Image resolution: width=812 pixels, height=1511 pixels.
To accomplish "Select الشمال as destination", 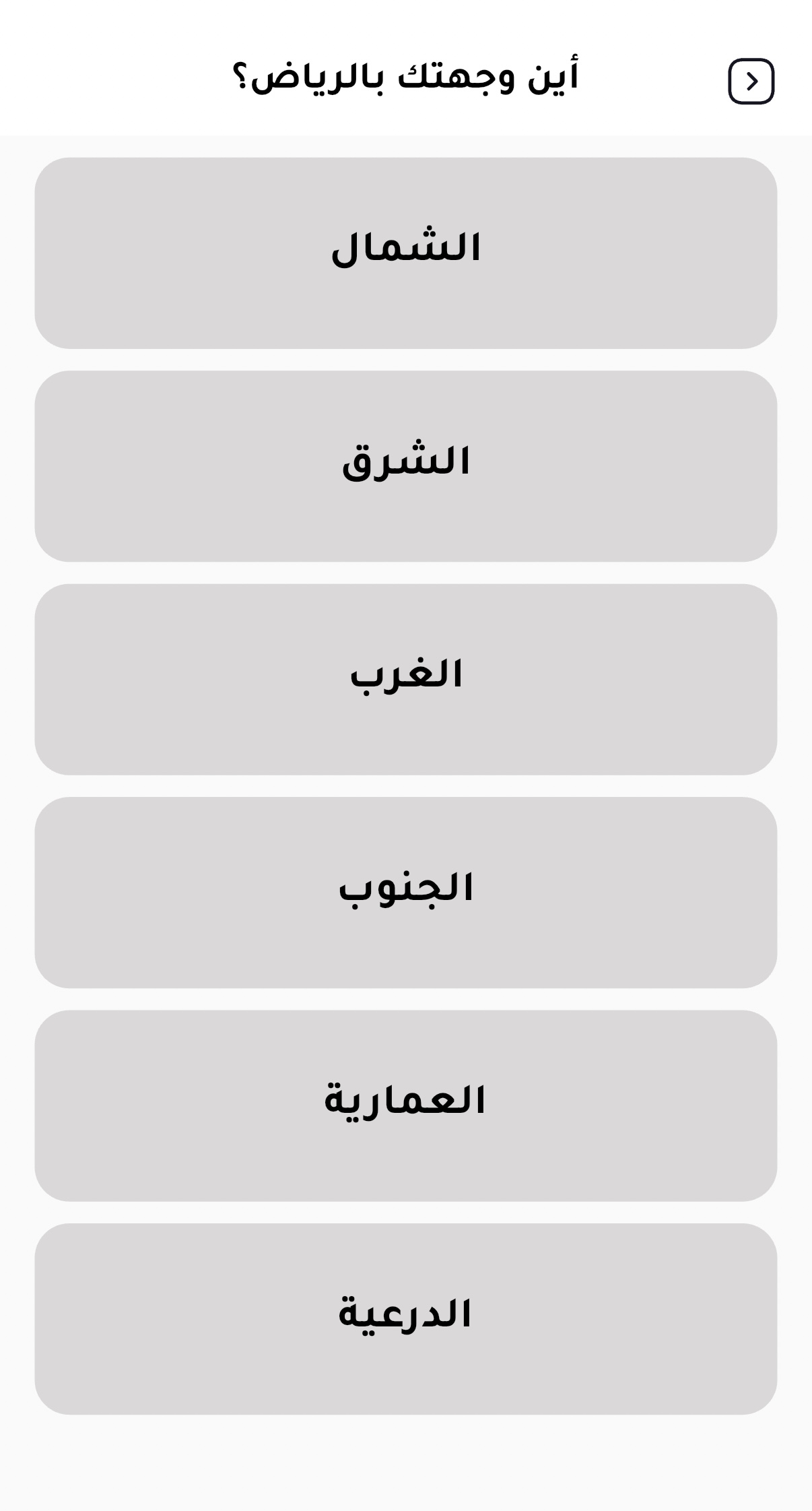I will (406, 253).
